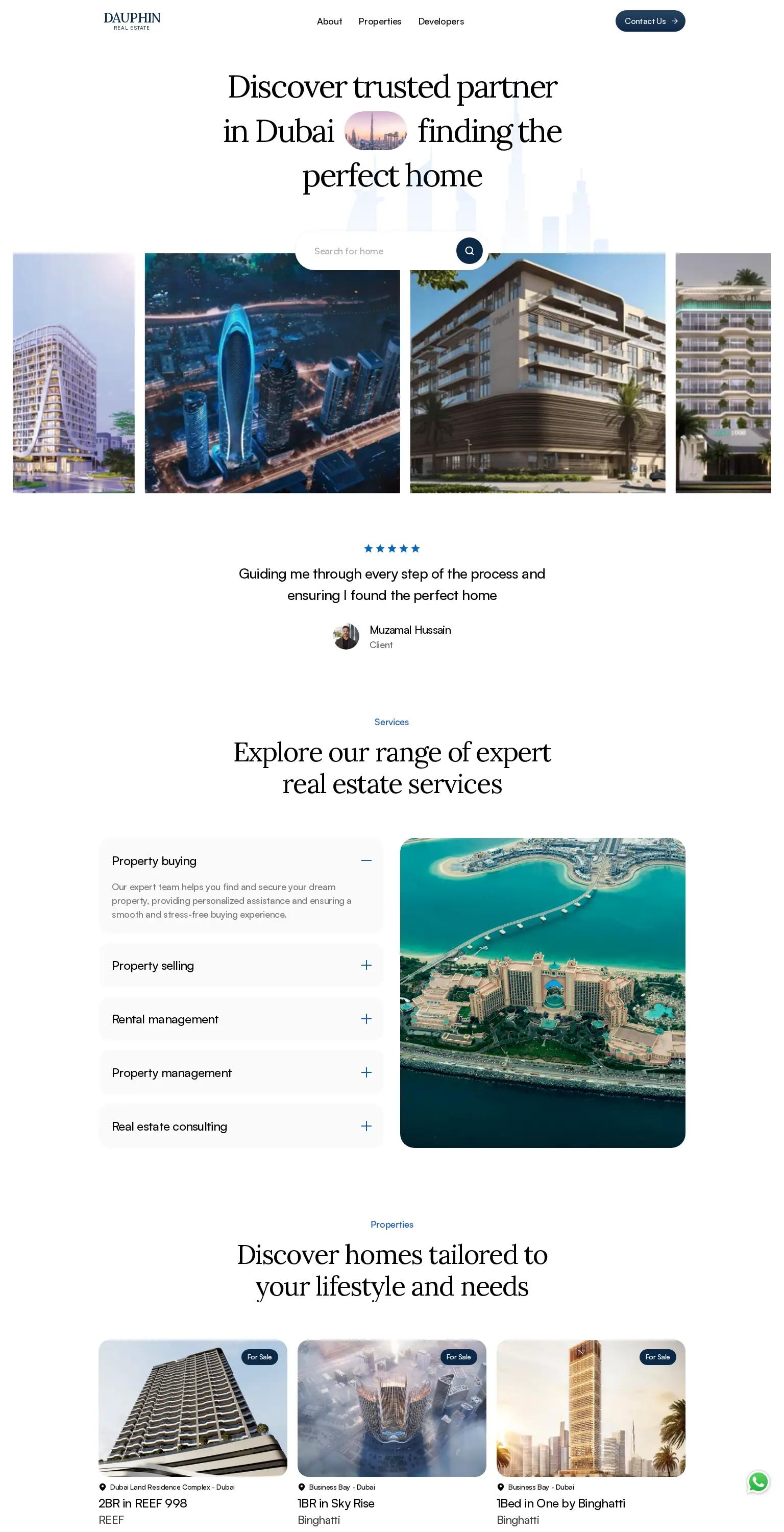Open the Developers page

440,21
